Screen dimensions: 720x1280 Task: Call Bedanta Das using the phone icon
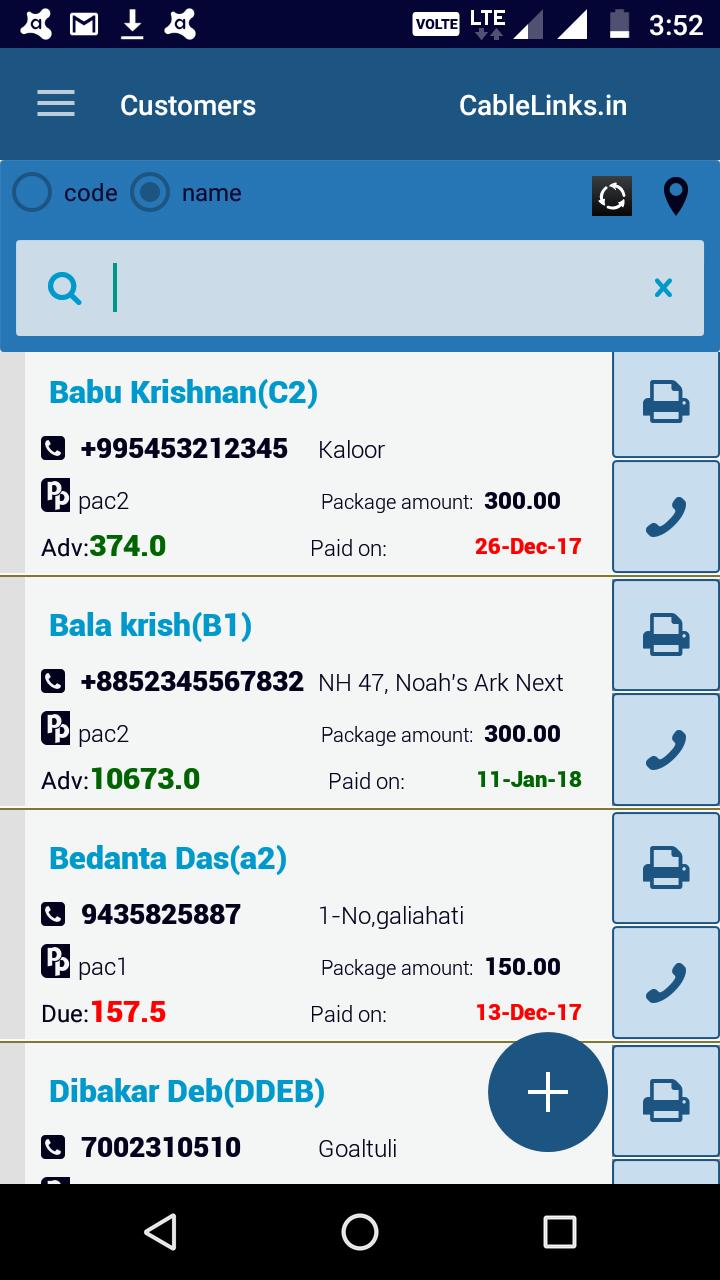pos(665,982)
